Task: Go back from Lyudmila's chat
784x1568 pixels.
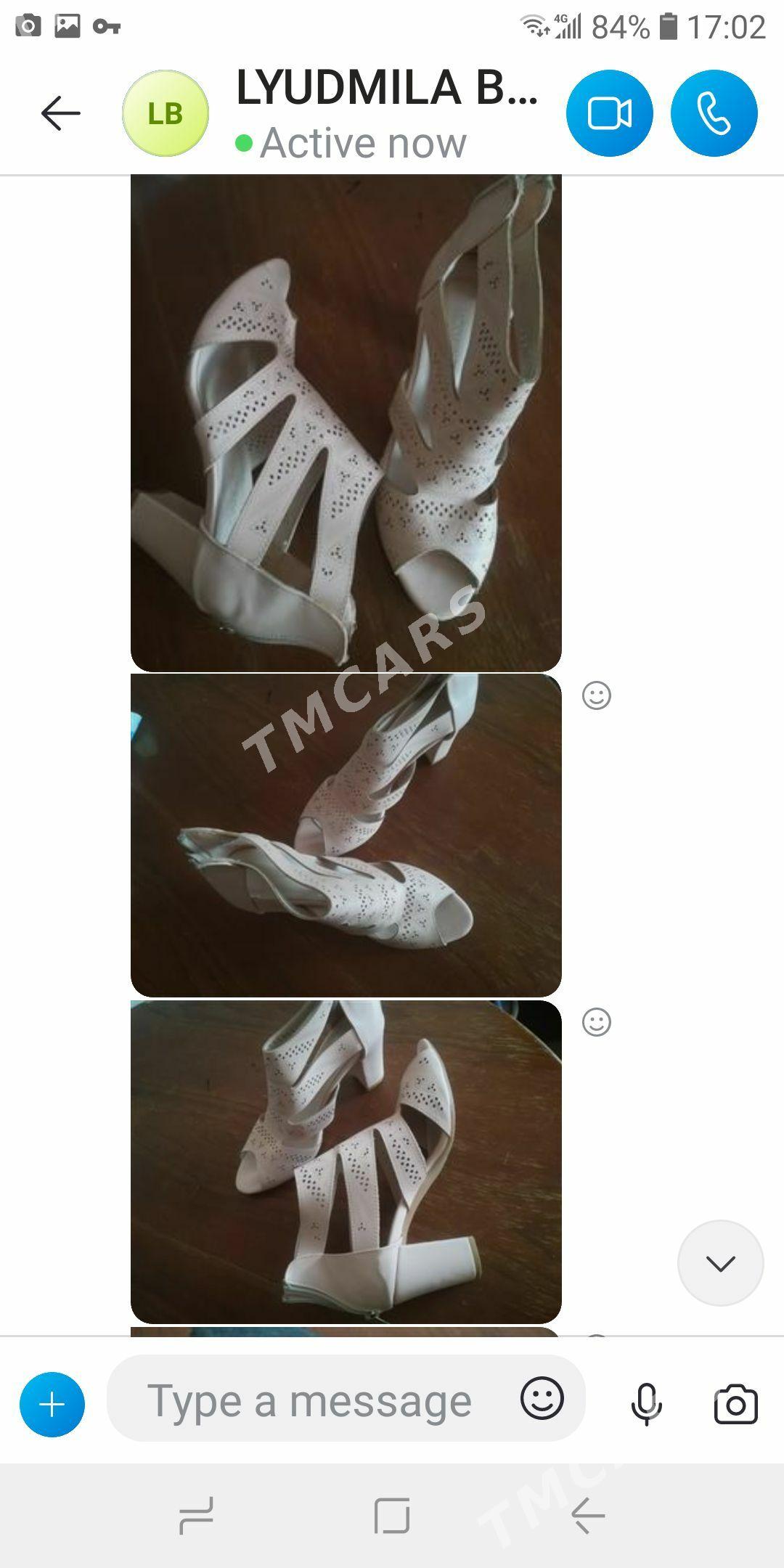Action: point(60,113)
